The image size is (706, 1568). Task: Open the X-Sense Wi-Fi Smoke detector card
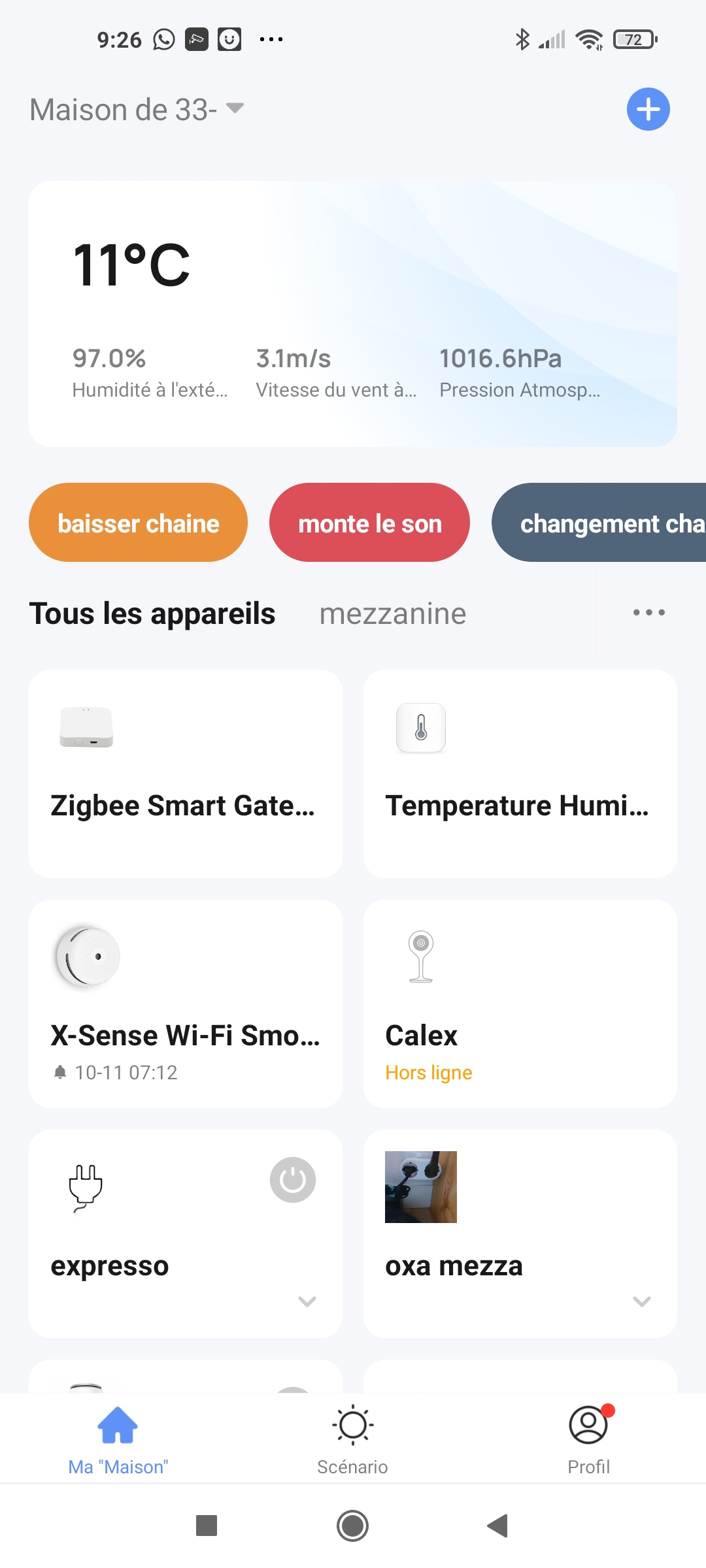(x=186, y=1004)
